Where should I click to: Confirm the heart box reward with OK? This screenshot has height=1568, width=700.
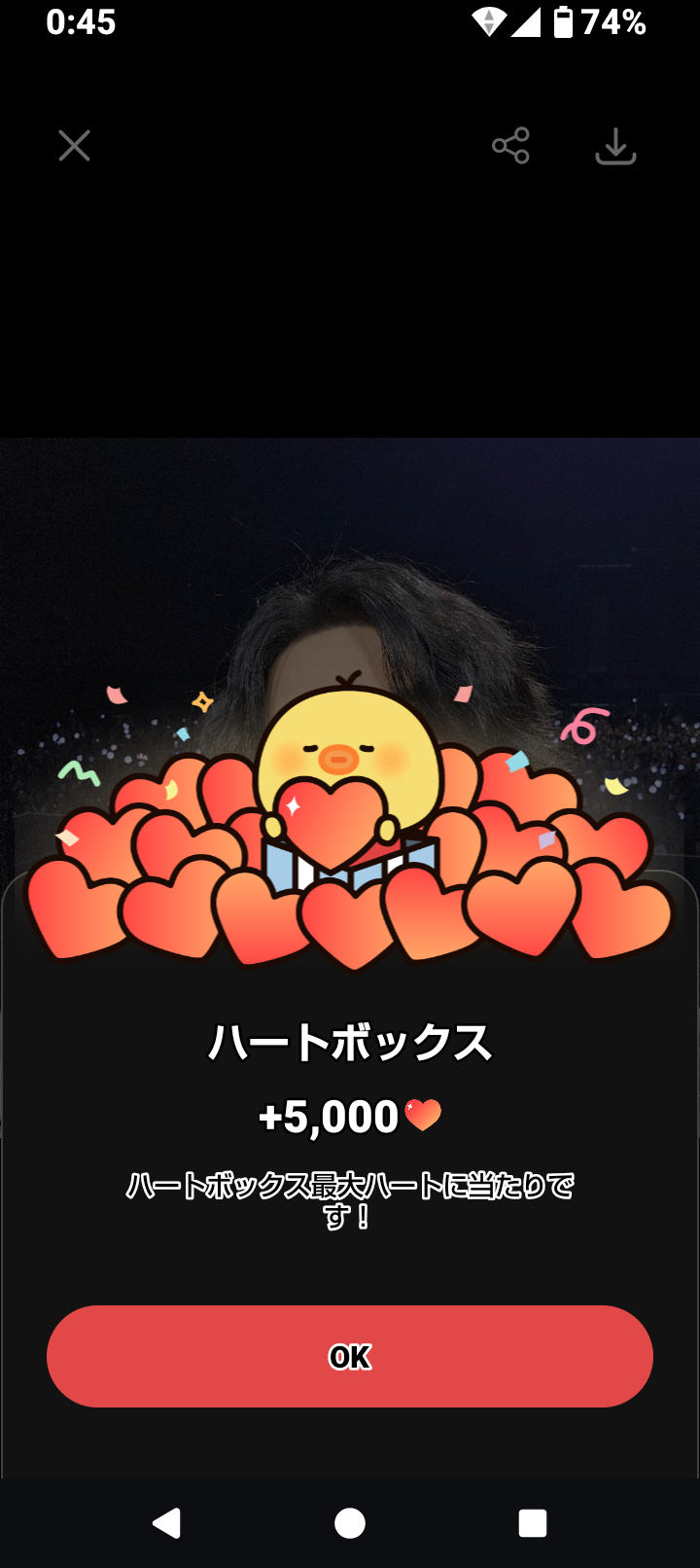350,1356
